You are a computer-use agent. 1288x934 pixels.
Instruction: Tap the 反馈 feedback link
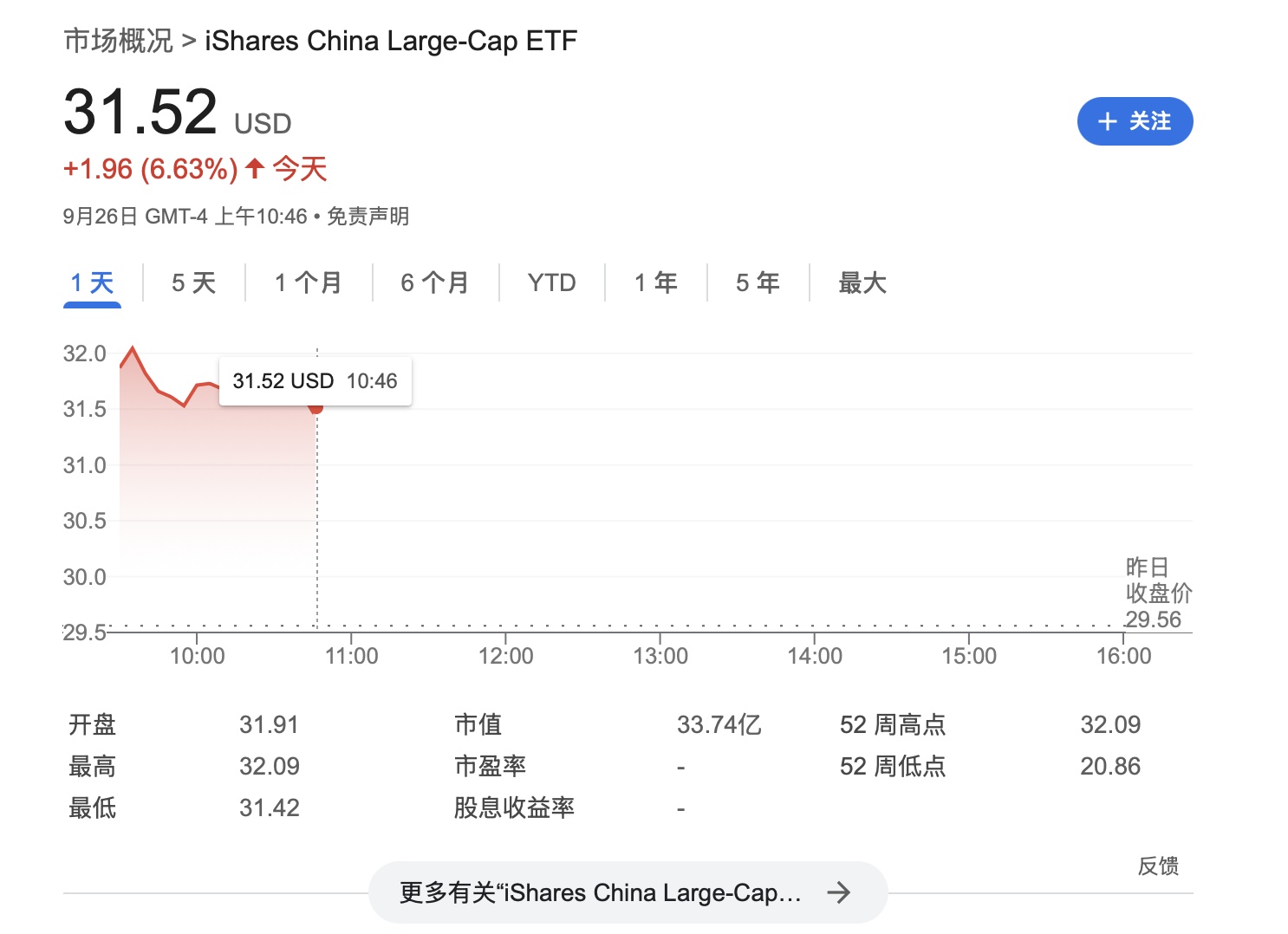(1158, 866)
